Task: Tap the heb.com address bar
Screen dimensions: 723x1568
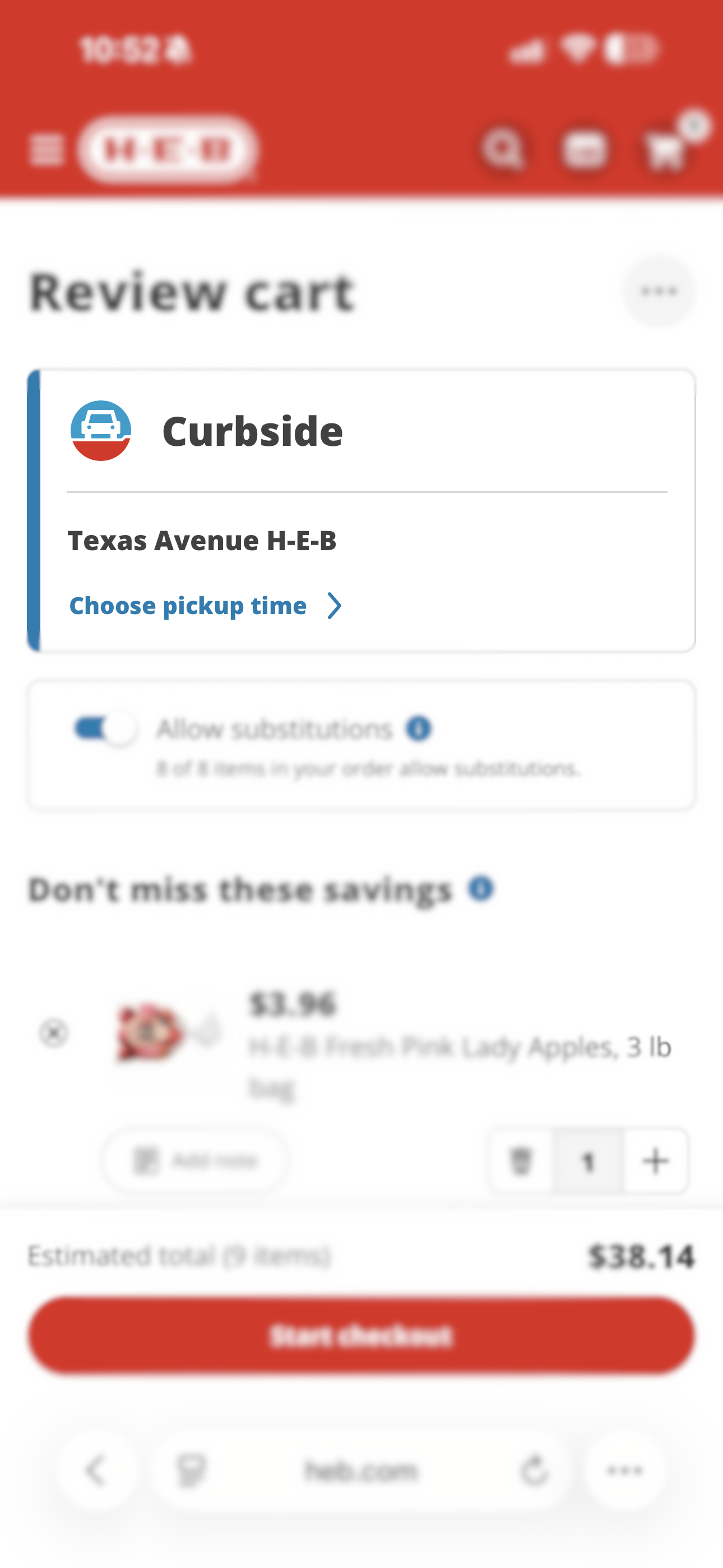Action: pos(361,1470)
